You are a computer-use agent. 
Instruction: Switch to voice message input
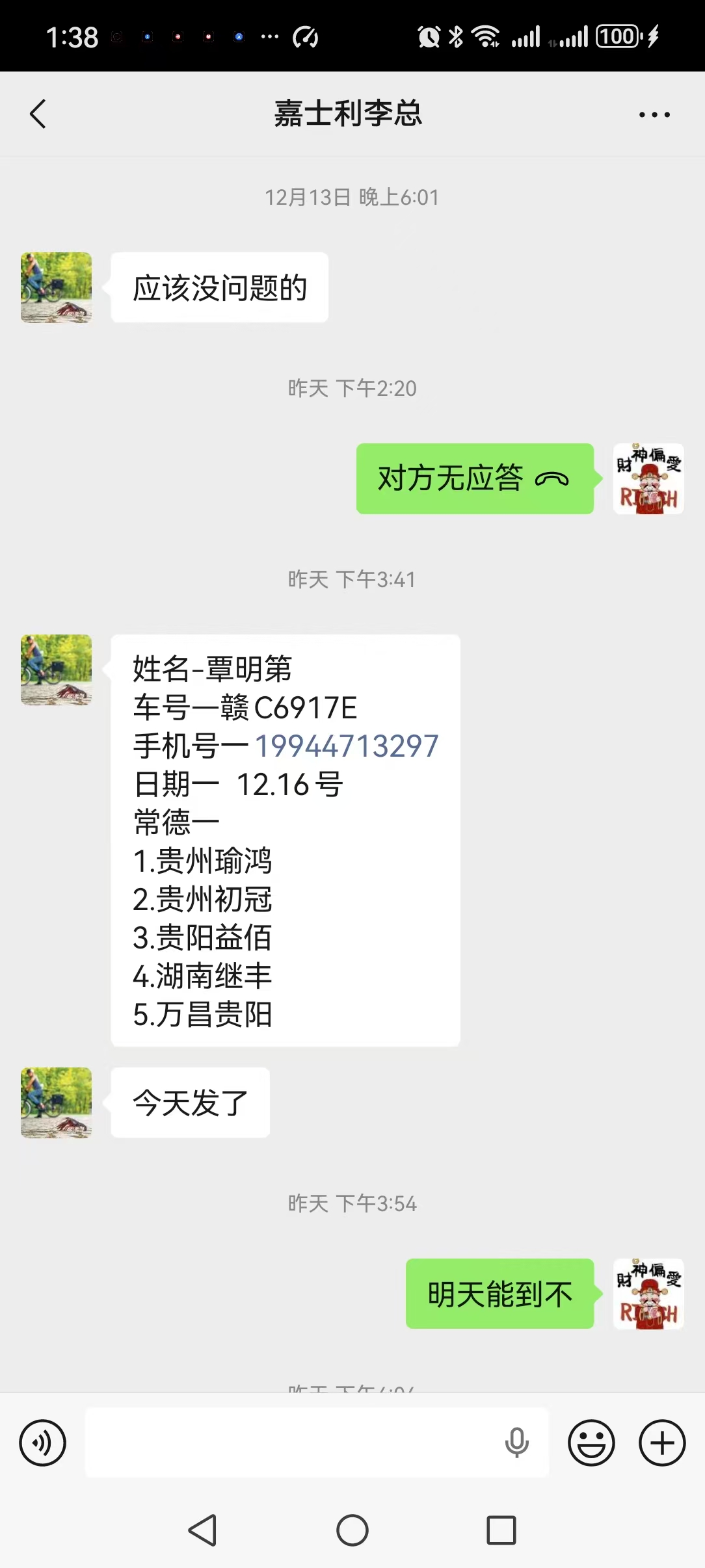pos(43,1443)
